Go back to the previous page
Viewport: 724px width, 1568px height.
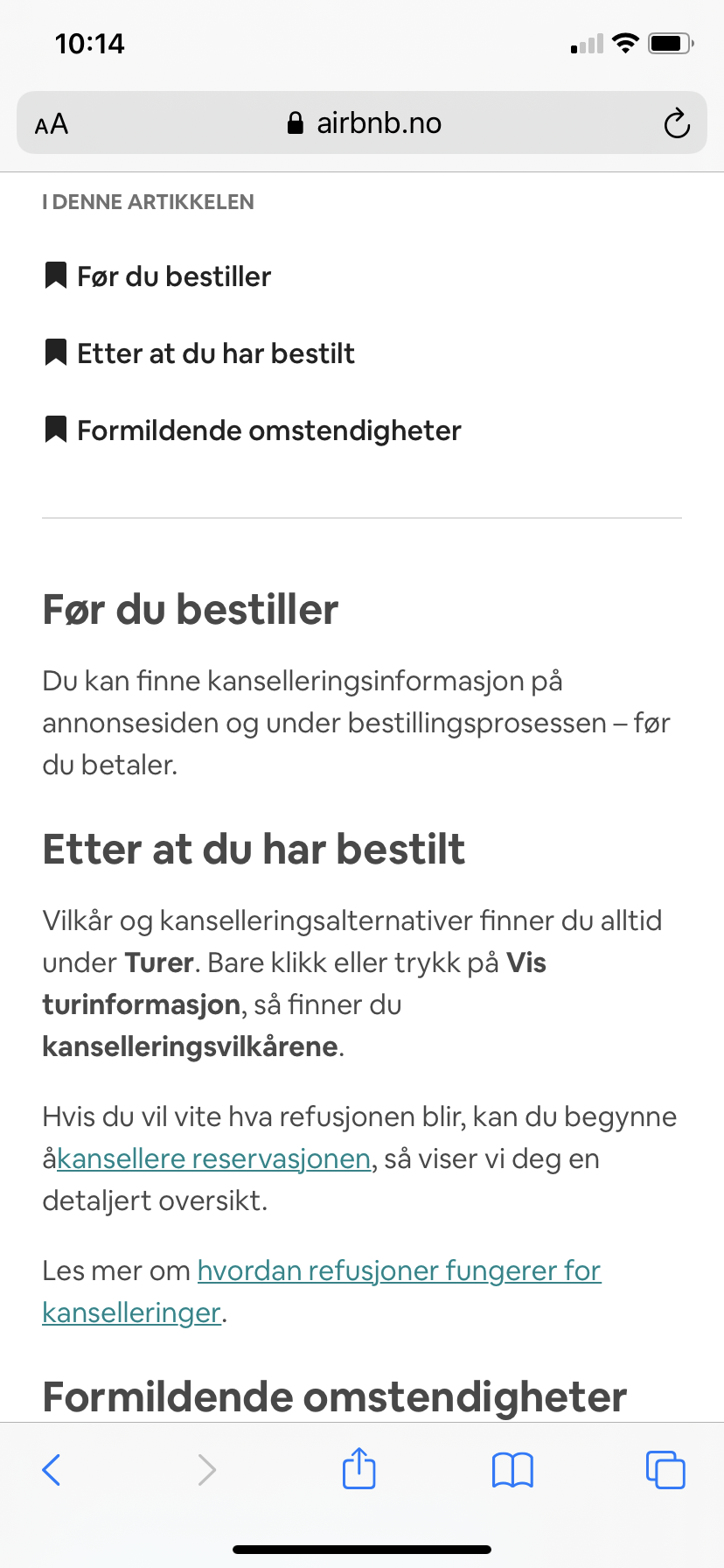click(x=52, y=1469)
